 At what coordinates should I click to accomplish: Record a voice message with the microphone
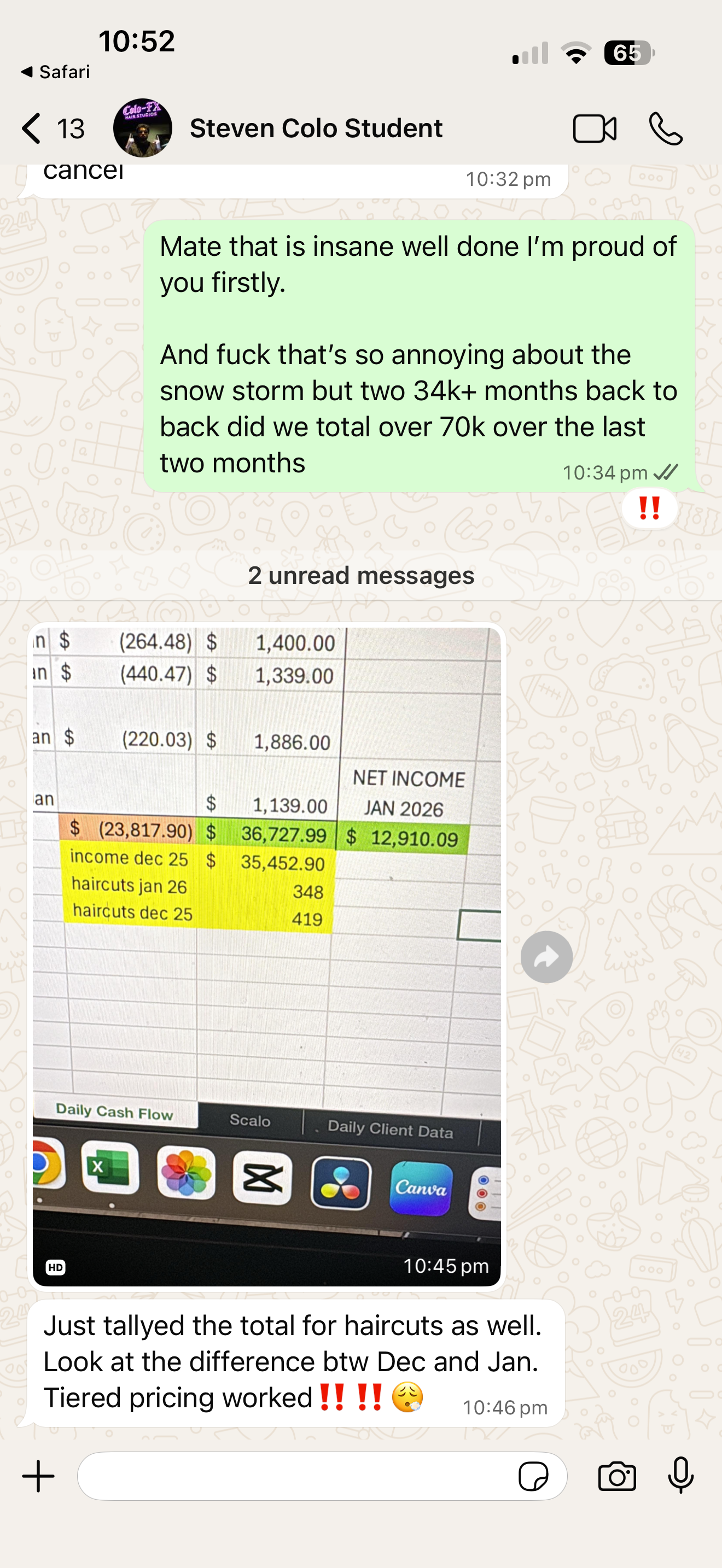680,1476
